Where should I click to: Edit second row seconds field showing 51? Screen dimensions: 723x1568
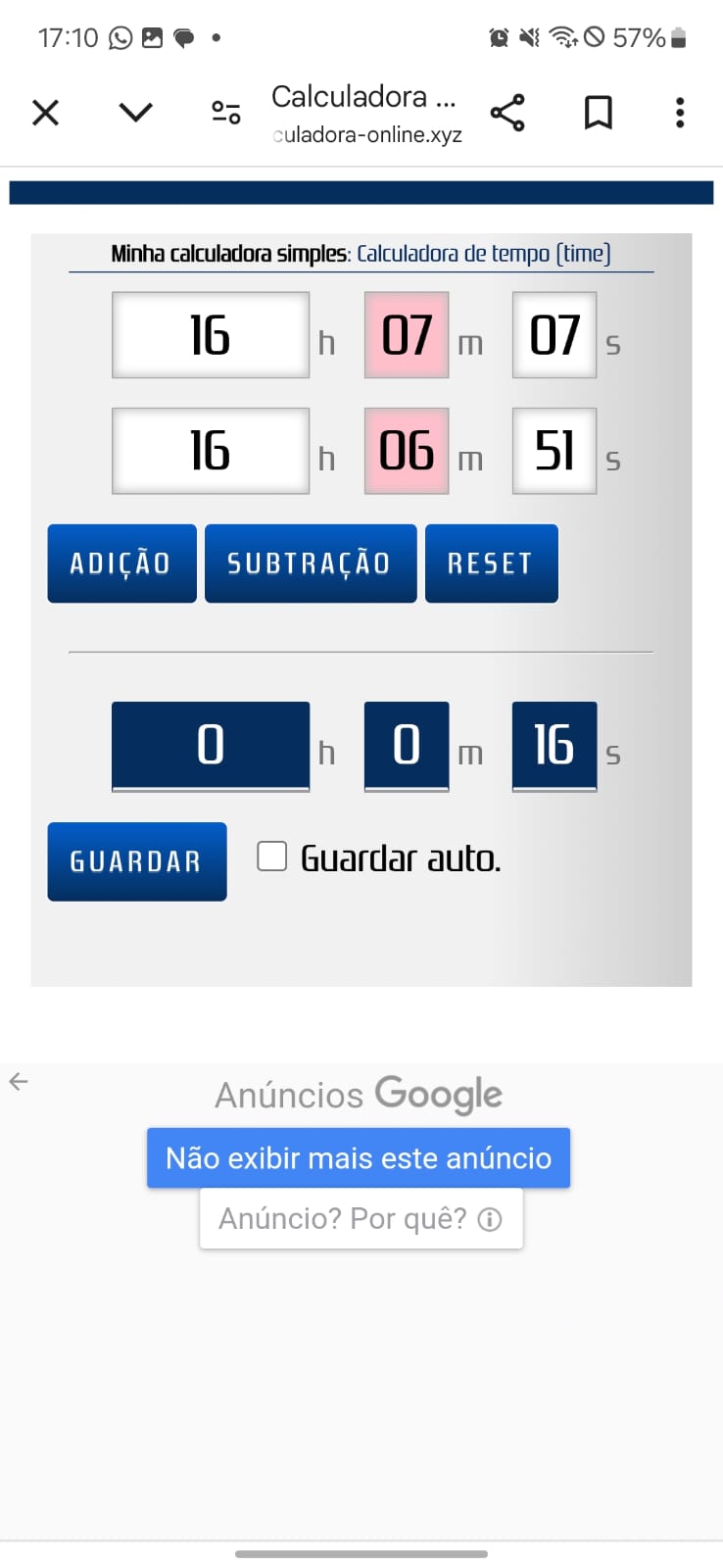click(554, 451)
